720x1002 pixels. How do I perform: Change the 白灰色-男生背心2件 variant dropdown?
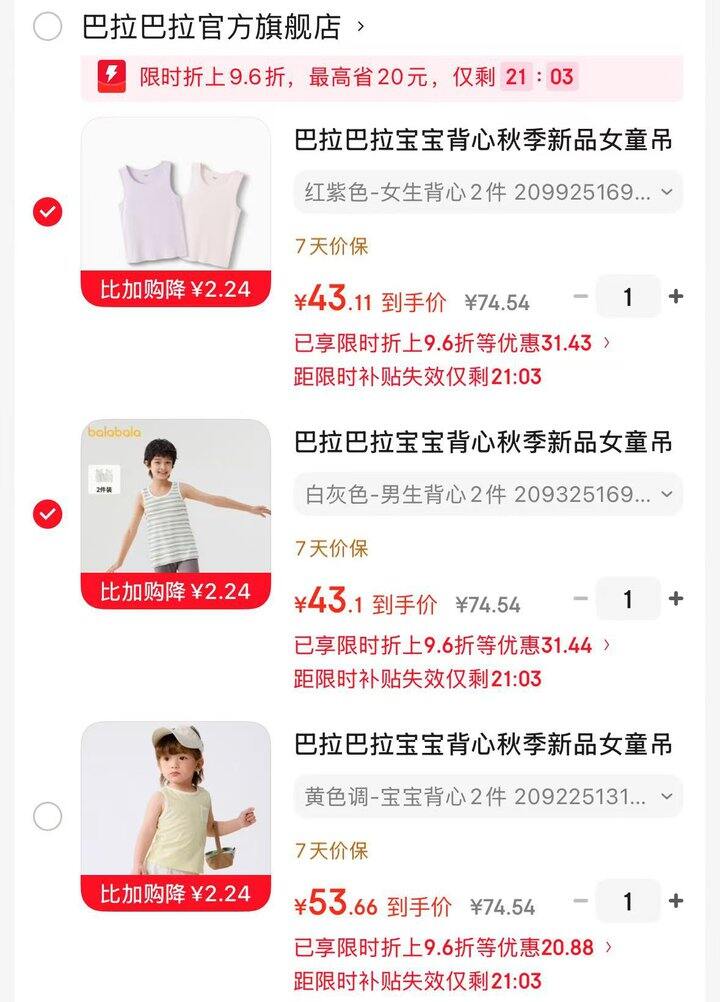pos(487,494)
